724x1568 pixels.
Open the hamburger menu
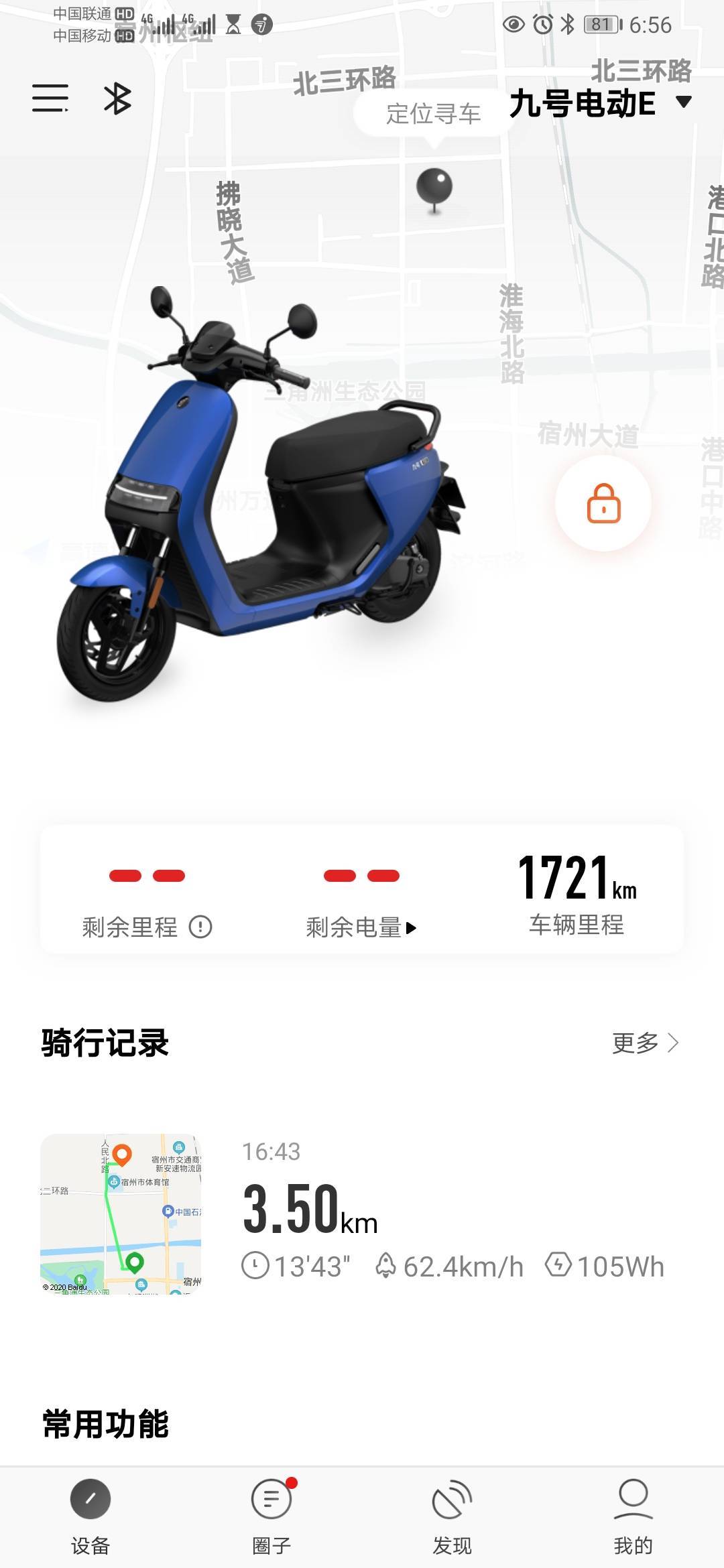coord(50,99)
